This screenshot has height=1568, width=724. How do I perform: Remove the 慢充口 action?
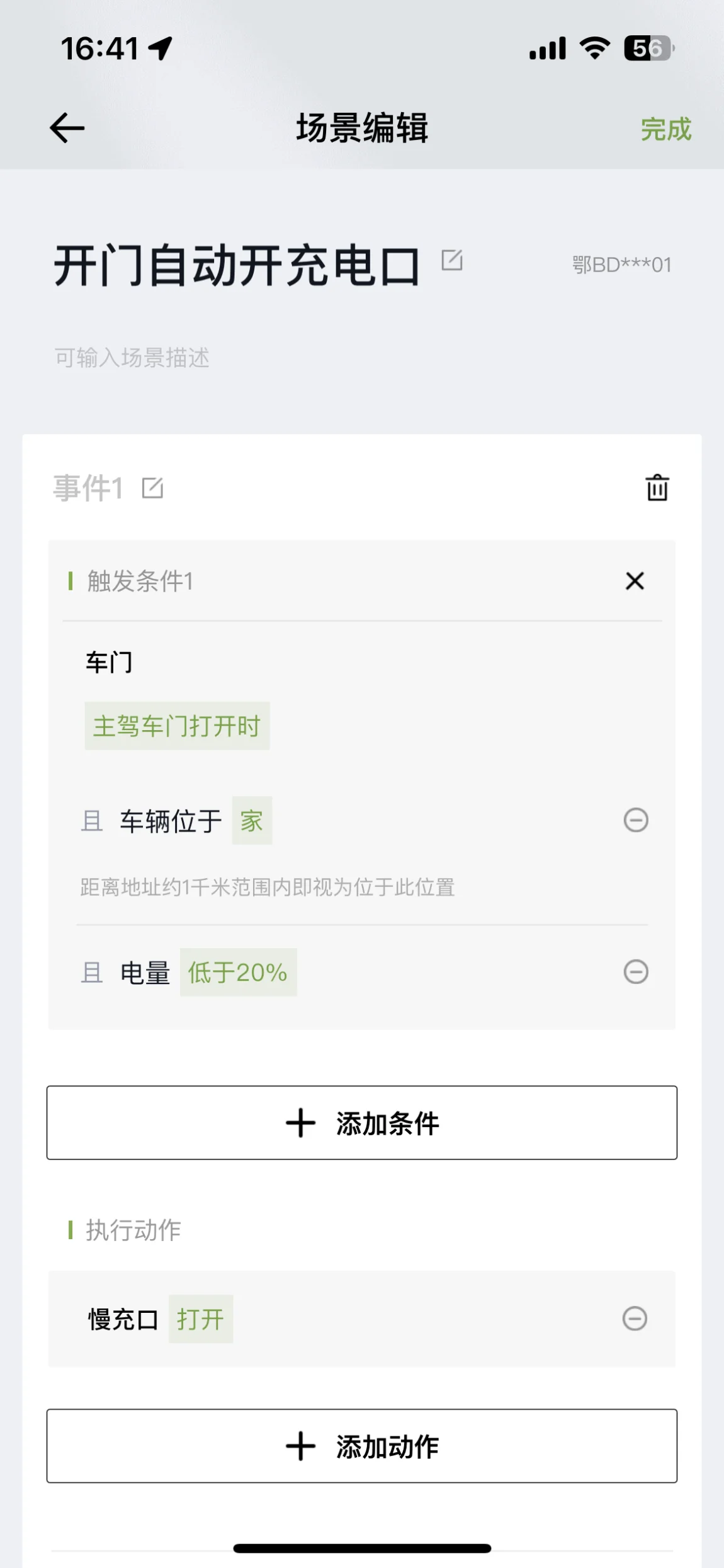coord(635,1318)
